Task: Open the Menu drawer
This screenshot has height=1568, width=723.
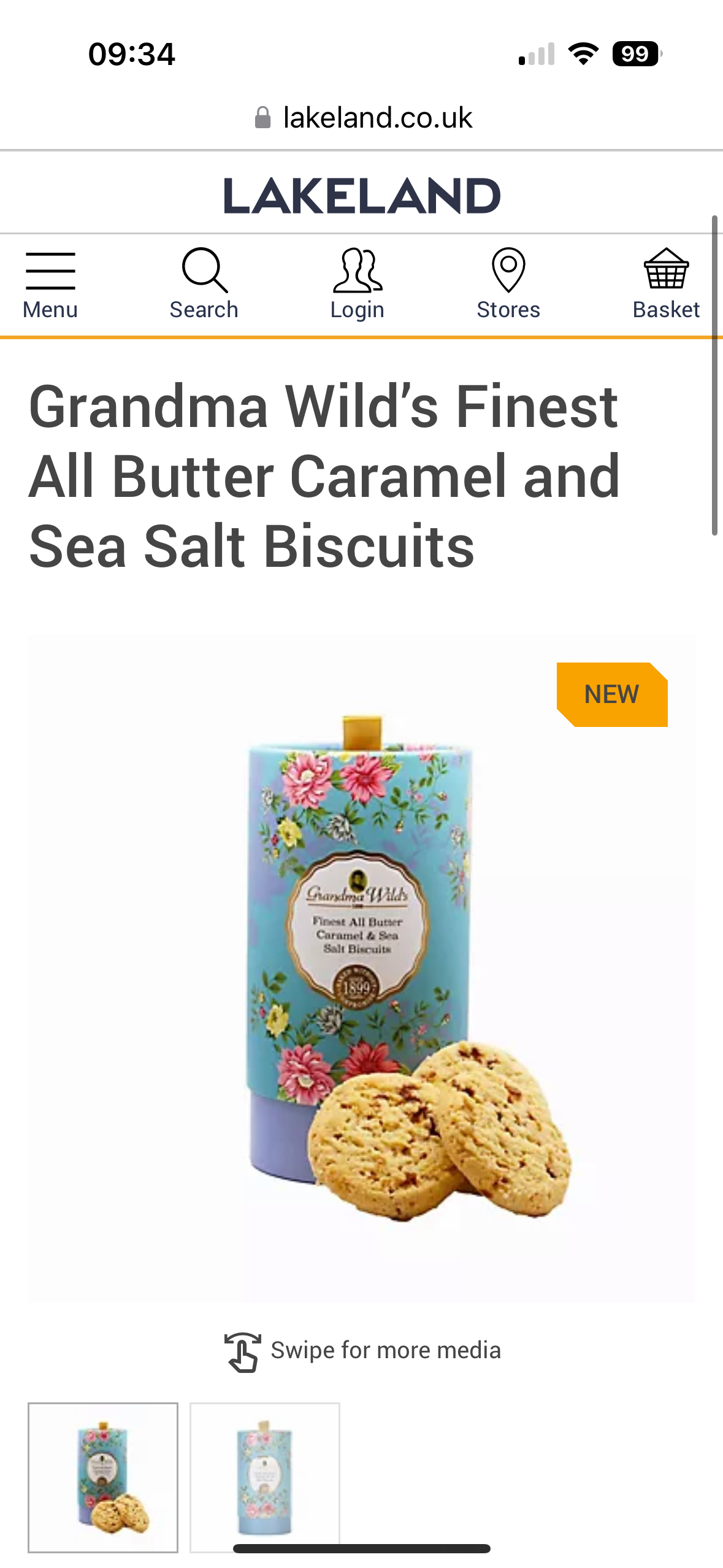Action: click(x=50, y=285)
